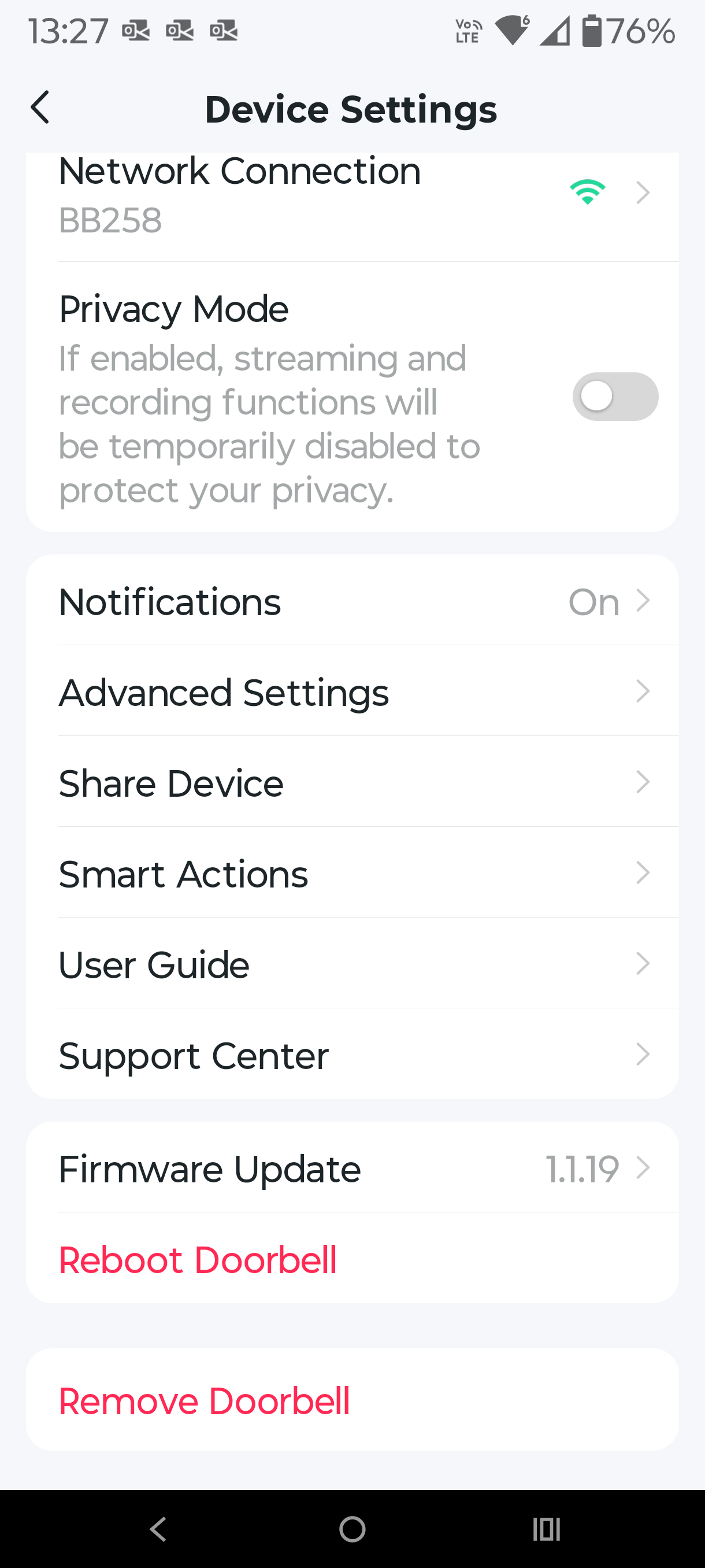Viewport: 705px width, 1568px height.
Task: Open Network Connection settings
Action: coord(351,195)
